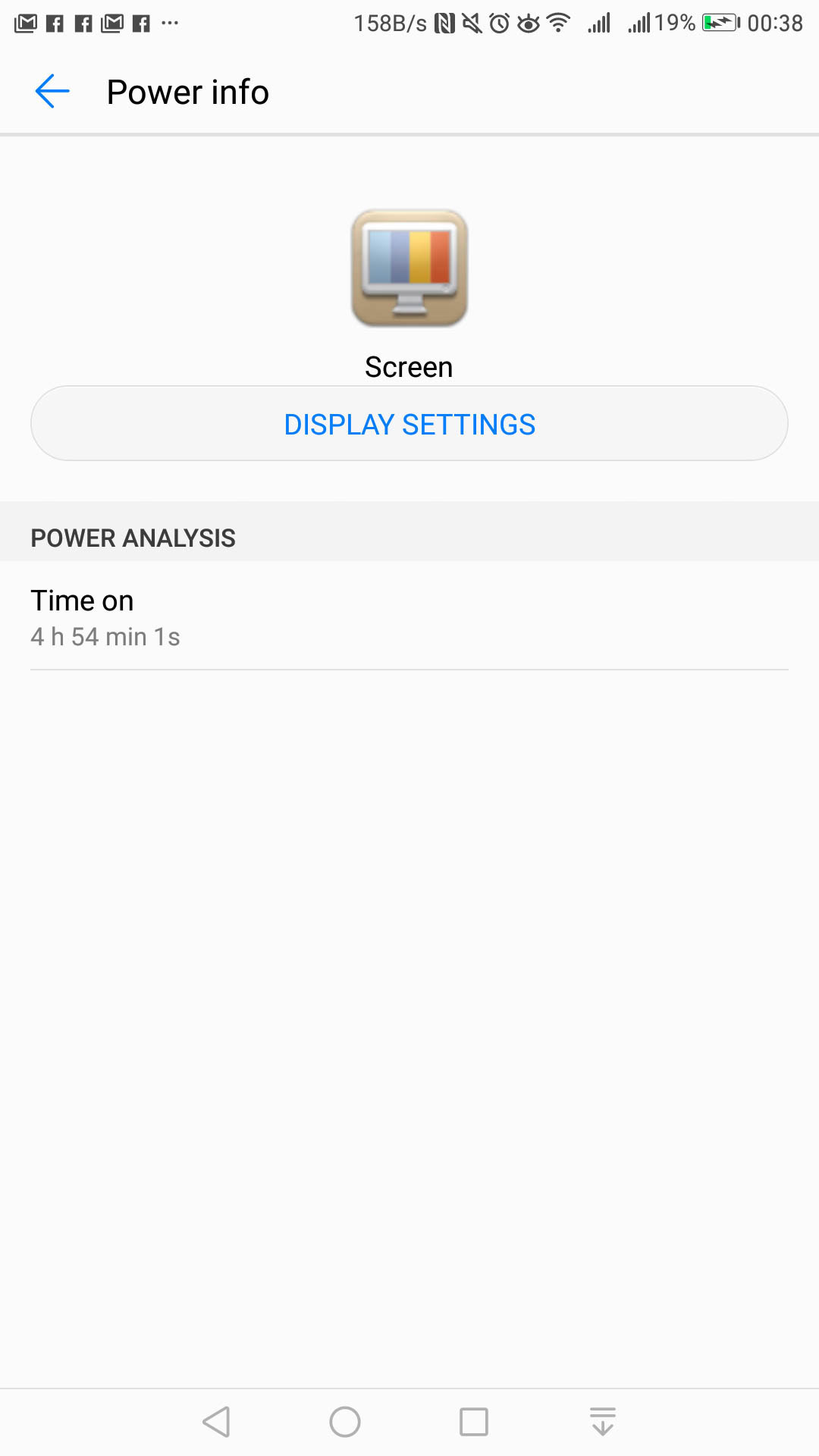Open recent apps overview

coord(474,1422)
